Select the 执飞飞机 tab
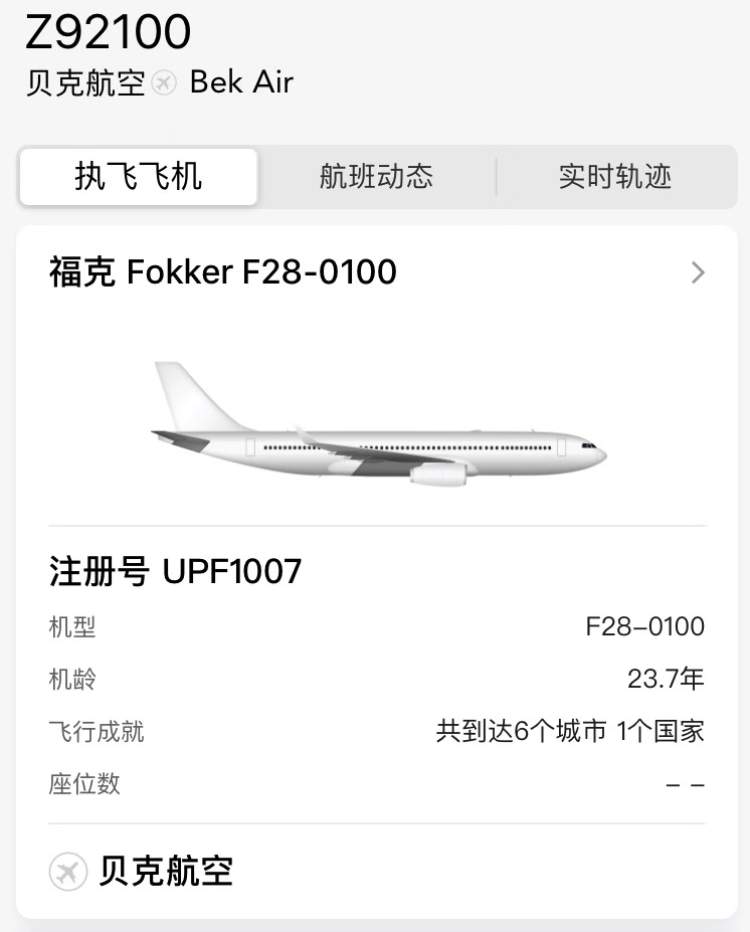The image size is (750, 932). pos(138,177)
